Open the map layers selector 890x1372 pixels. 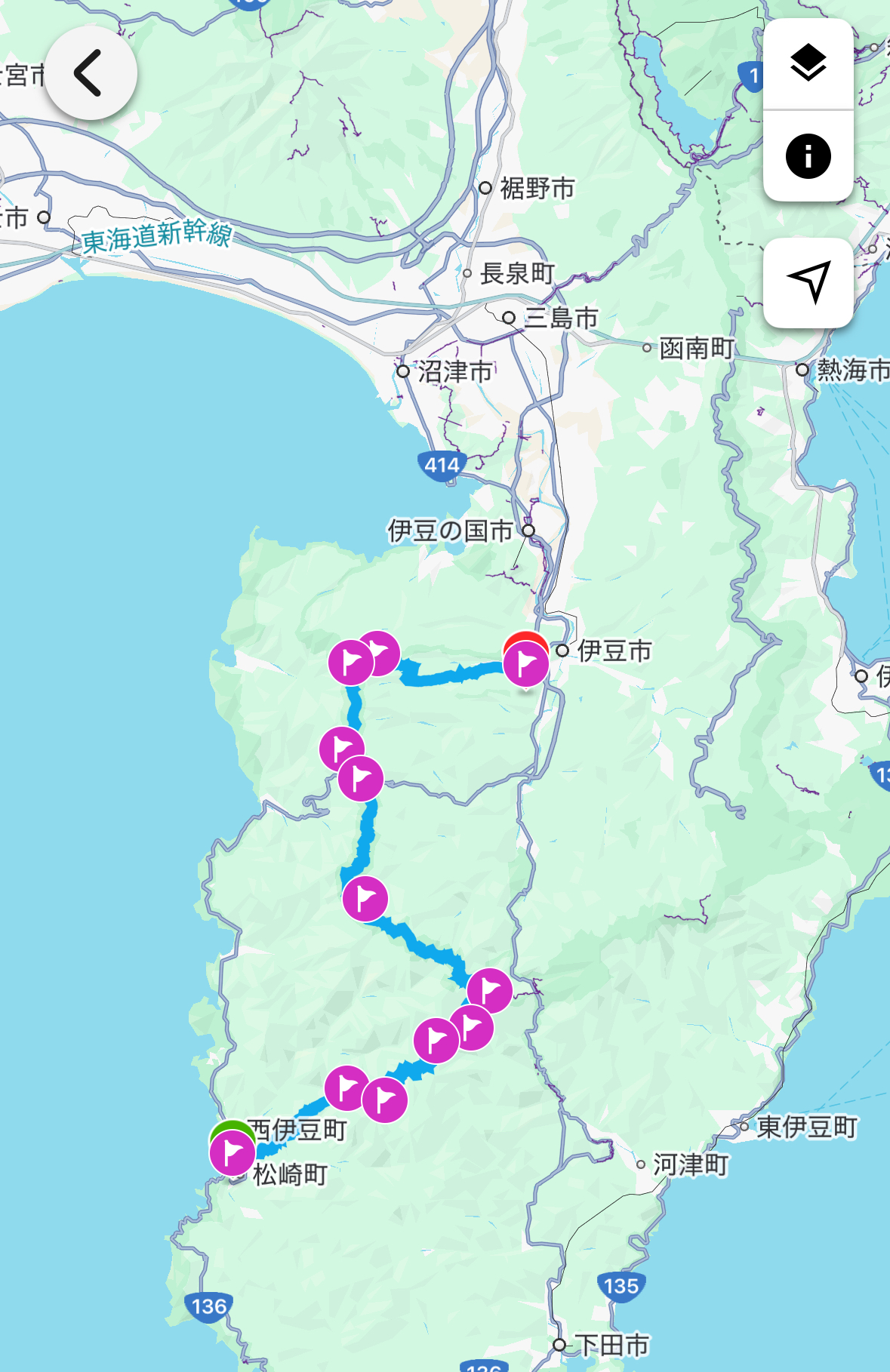coord(808,63)
